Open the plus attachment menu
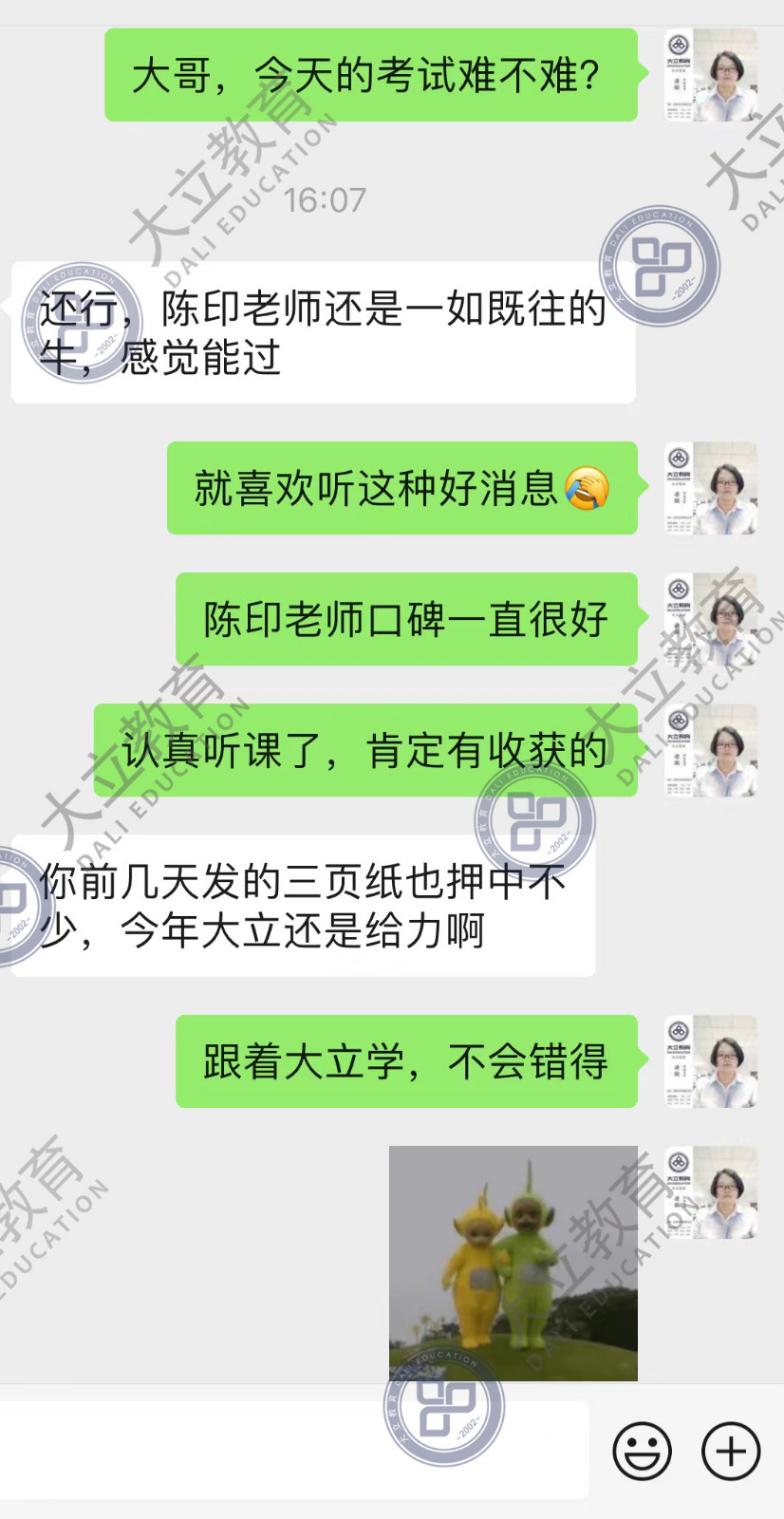Image resolution: width=784 pixels, height=1519 pixels. pyautogui.click(x=730, y=1451)
